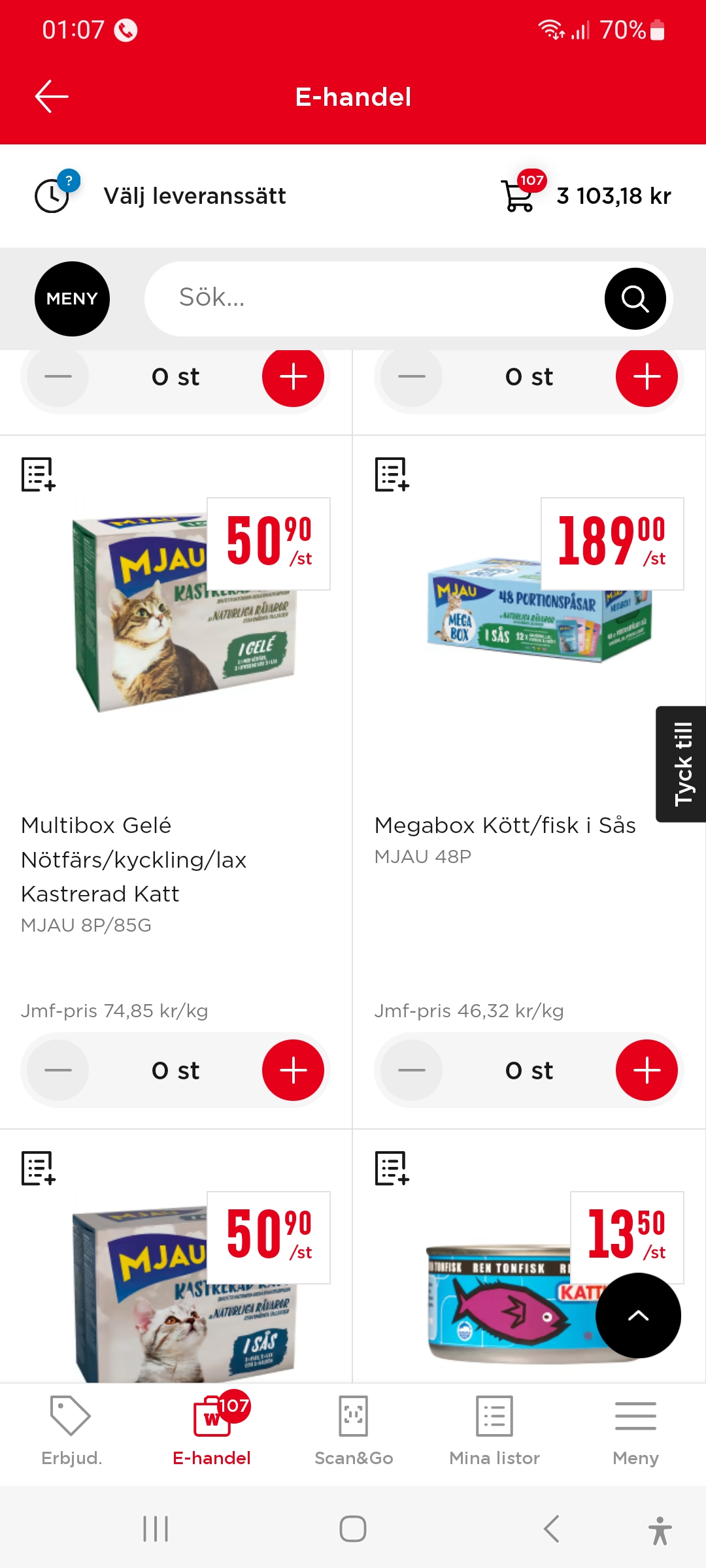Image resolution: width=706 pixels, height=1568 pixels.
Task: Open Välj leveranssätt delivery options
Action: point(194,196)
